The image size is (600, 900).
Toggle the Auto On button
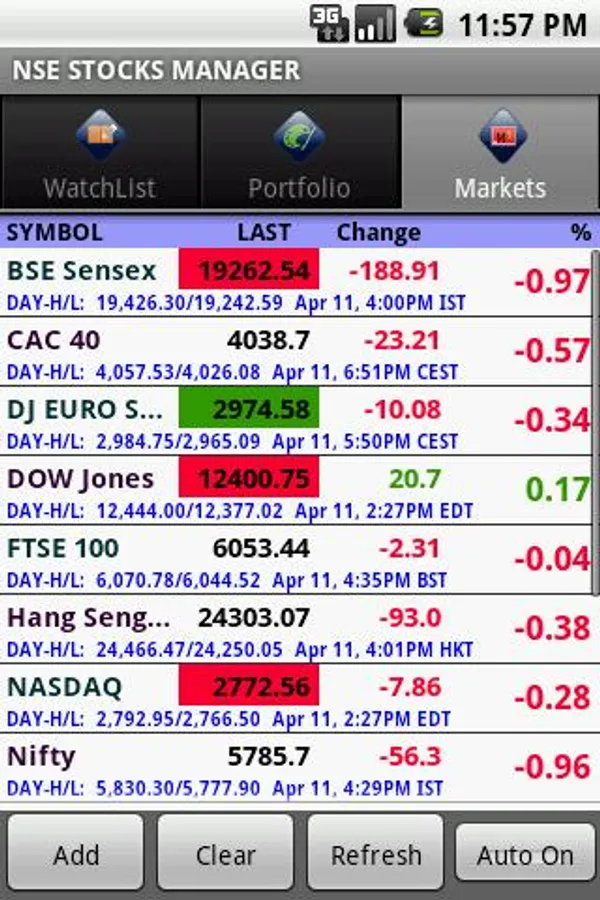point(525,855)
